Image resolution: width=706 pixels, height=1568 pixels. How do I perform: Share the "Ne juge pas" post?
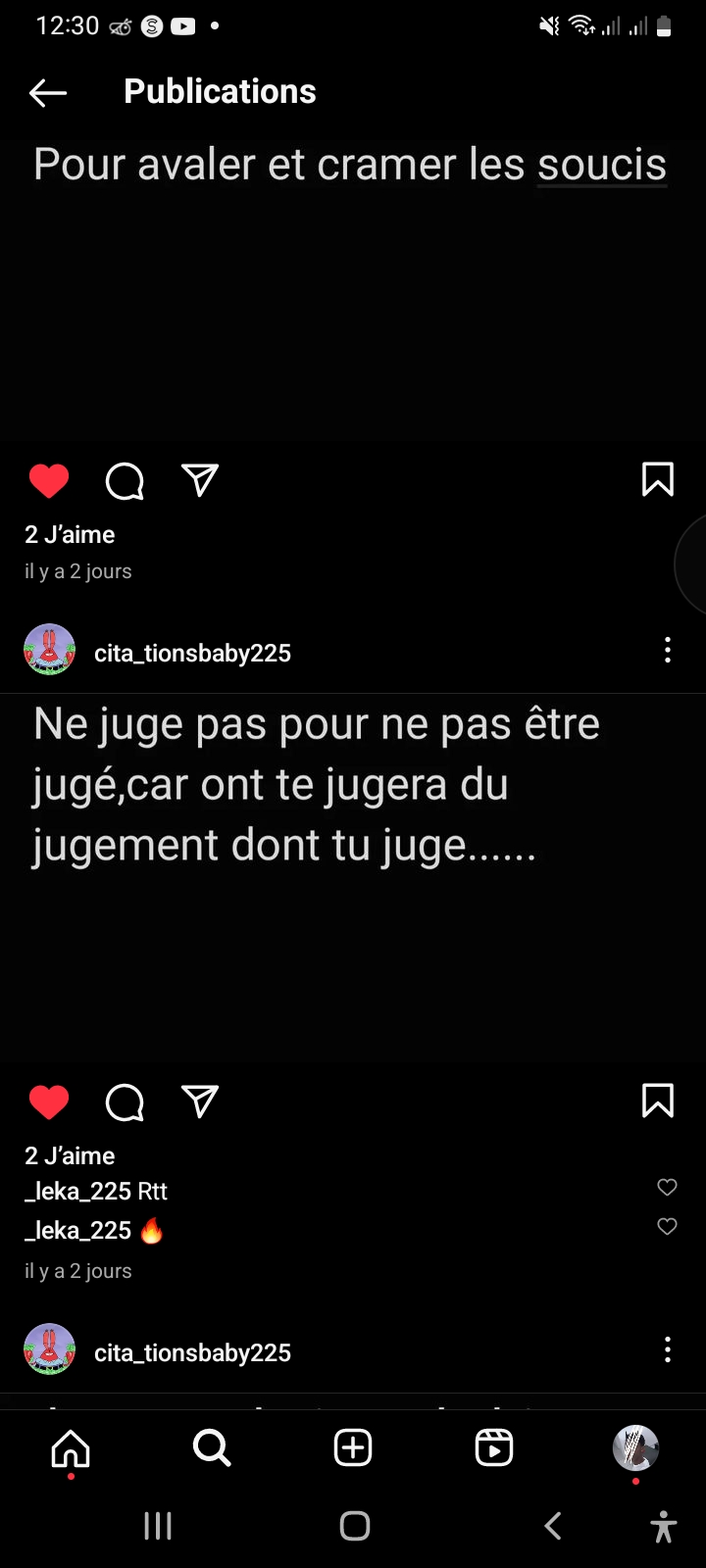[x=200, y=1102]
